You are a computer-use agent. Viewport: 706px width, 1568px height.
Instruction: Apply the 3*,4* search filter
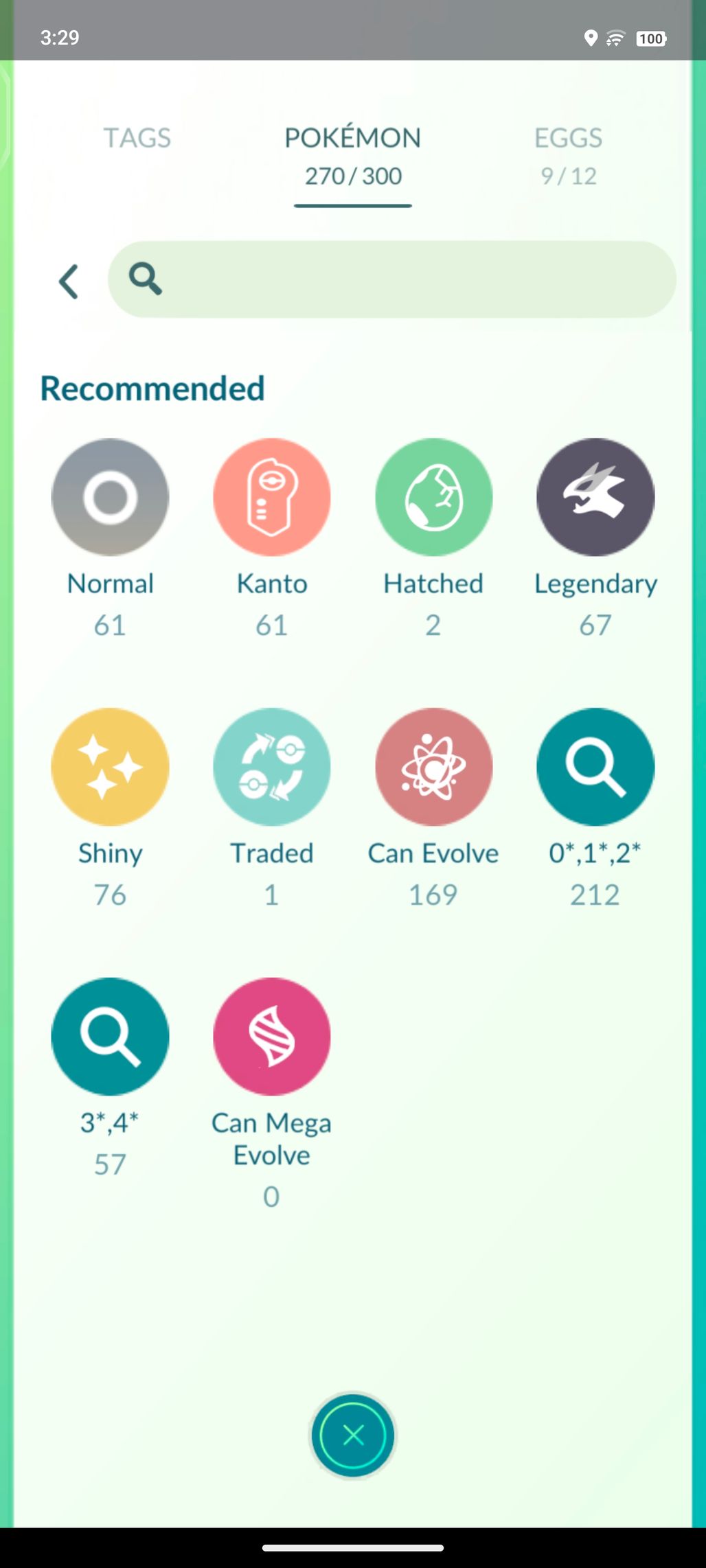110,1036
